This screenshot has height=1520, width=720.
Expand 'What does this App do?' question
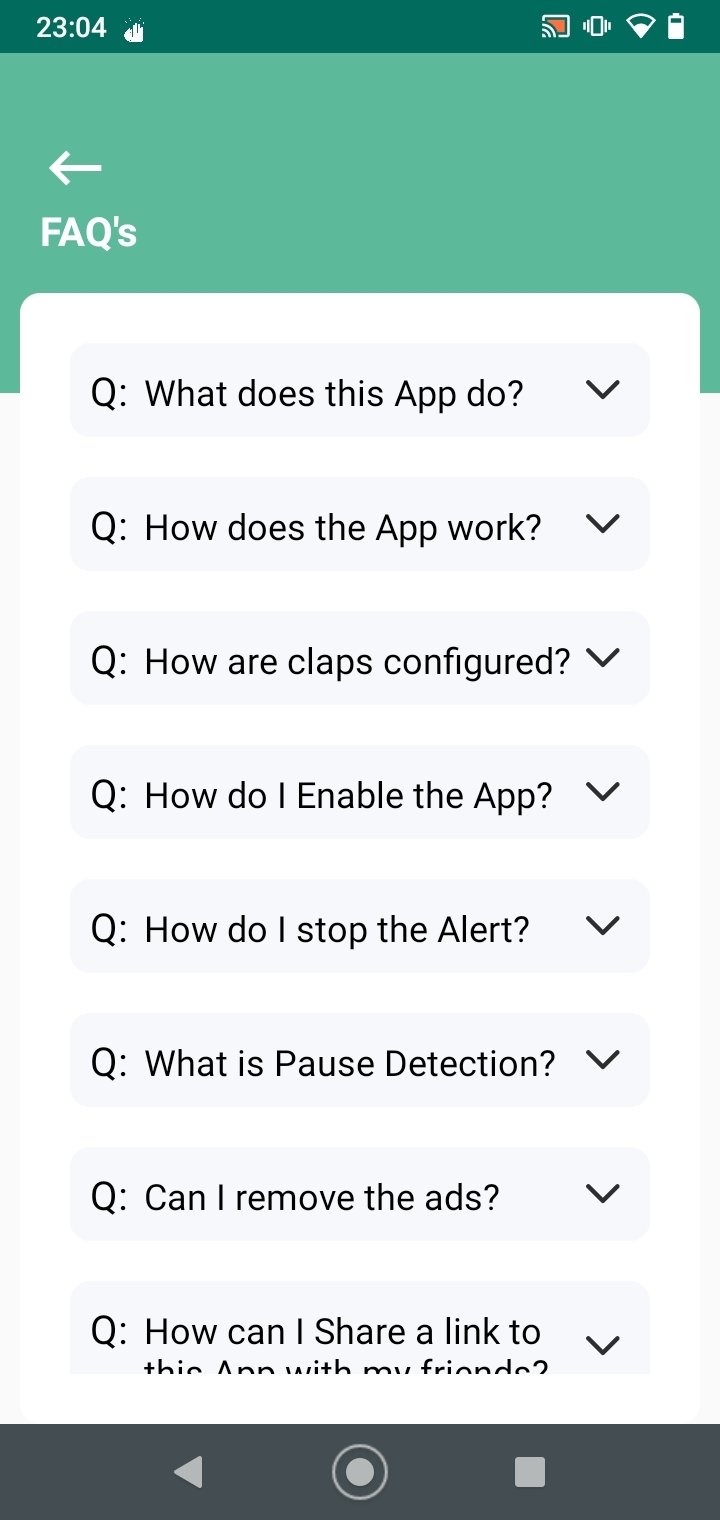coord(360,390)
